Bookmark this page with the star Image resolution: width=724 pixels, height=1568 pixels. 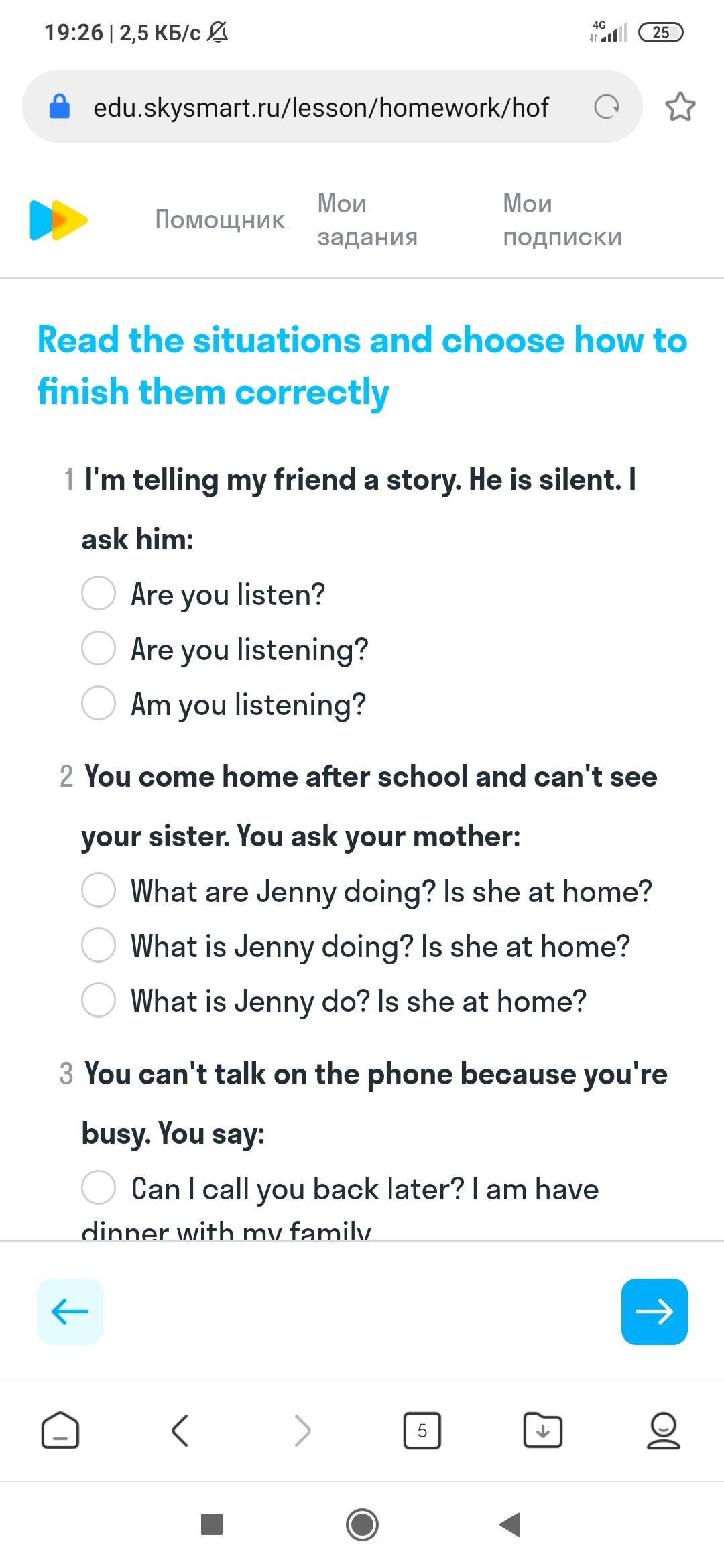click(x=680, y=107)
